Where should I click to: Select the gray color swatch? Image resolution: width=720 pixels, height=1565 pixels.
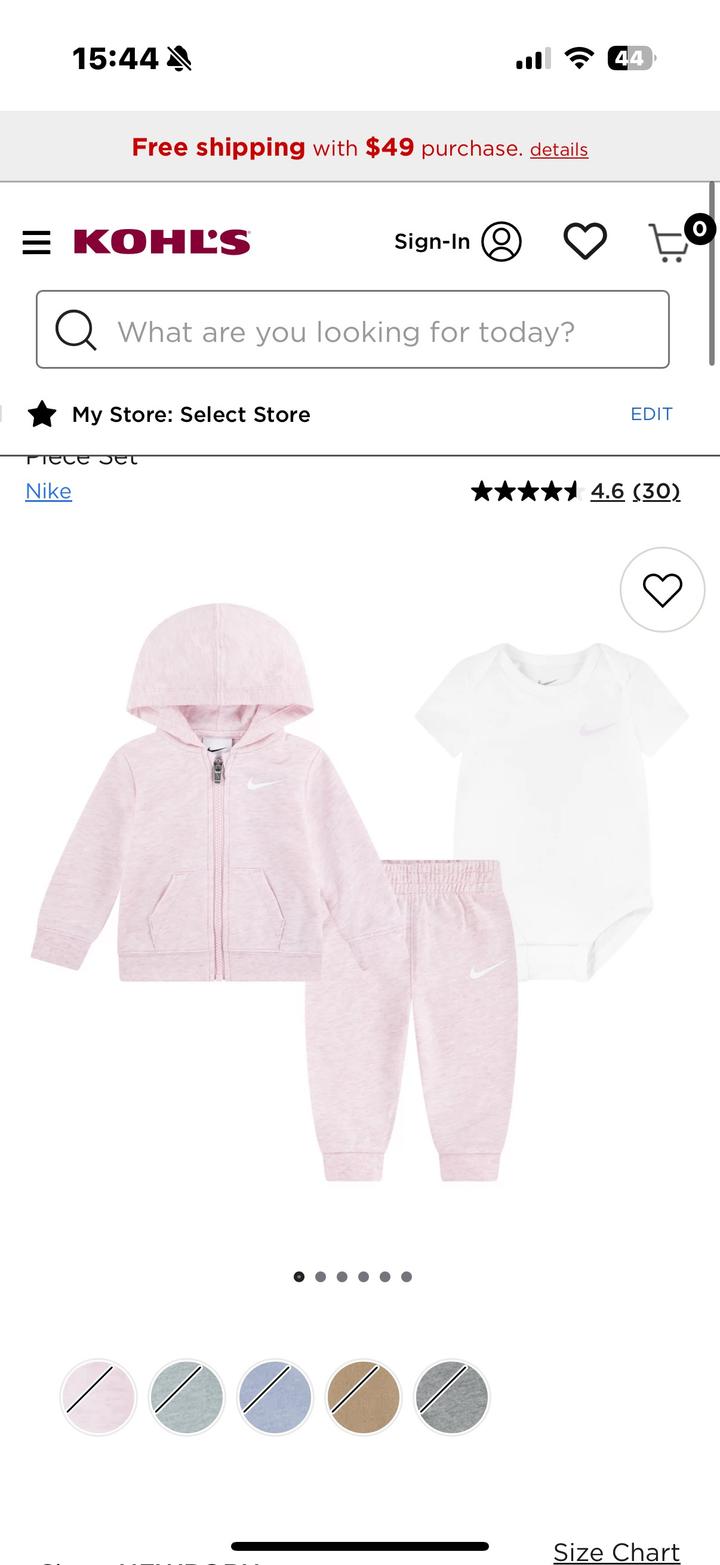pyautogui.click(x=452, y=1397)
